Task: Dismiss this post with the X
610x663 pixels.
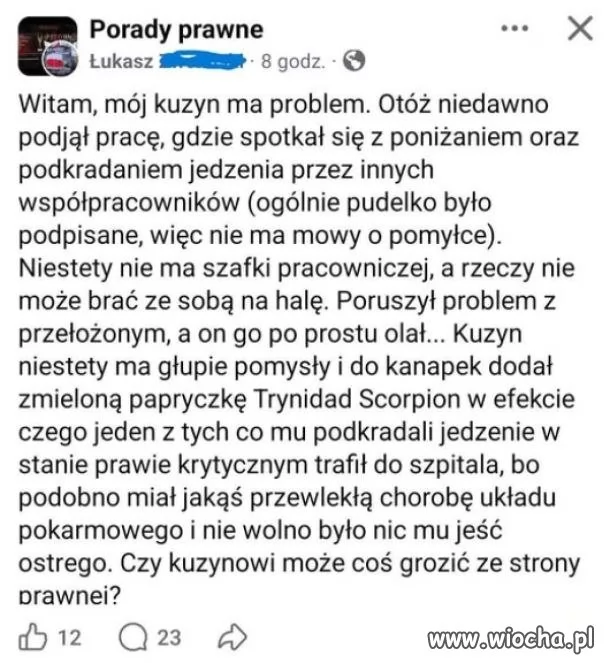Action: pos(579,30)
